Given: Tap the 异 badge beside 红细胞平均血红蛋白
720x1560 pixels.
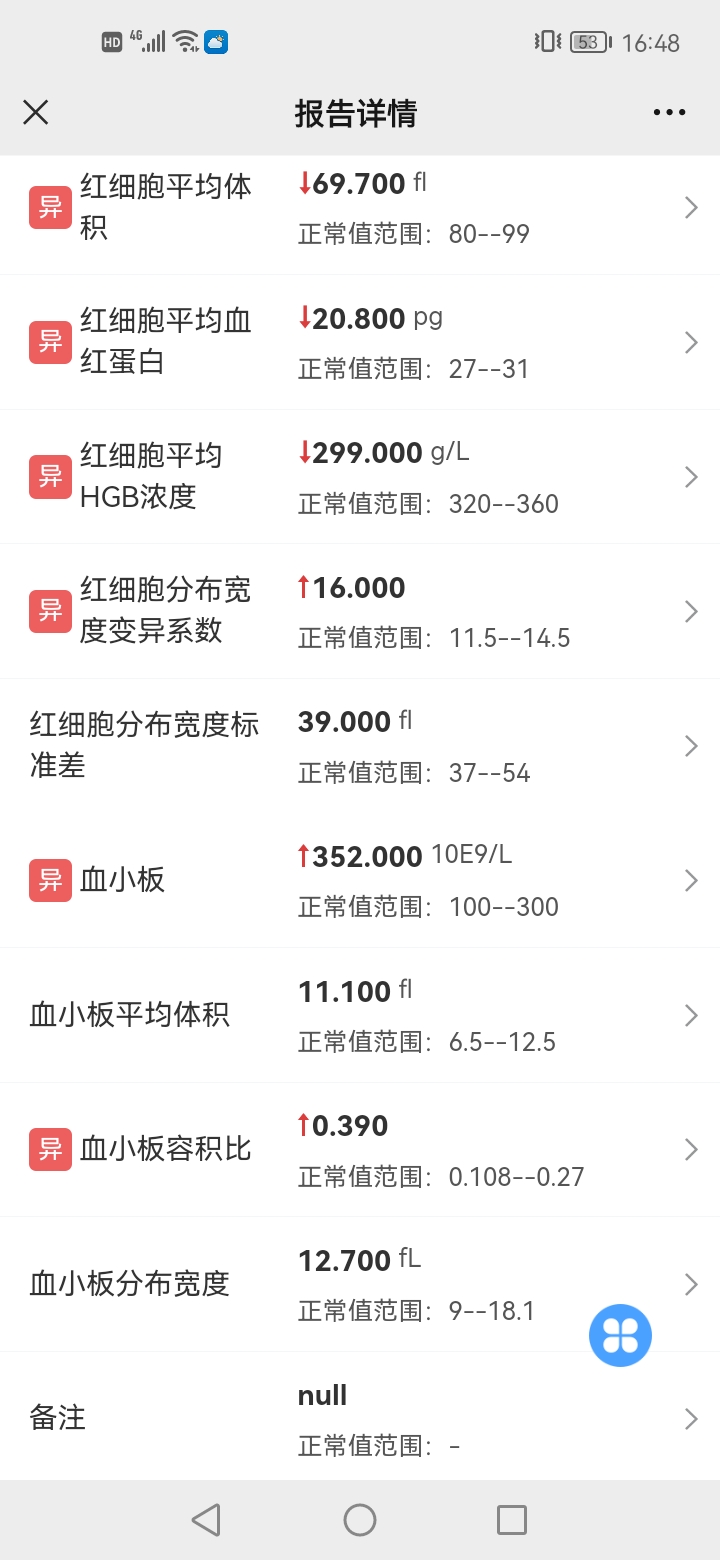Looking at the screenshot, I should pos(49,342).
